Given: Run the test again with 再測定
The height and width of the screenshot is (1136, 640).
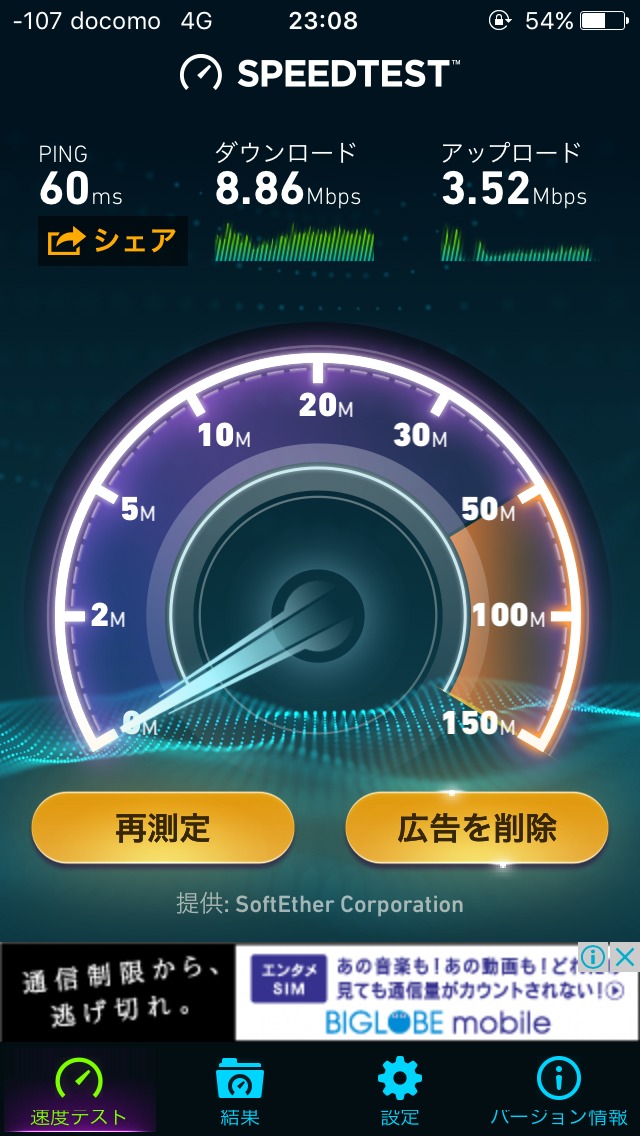Looking at the screenshot, I should point(163,828).
